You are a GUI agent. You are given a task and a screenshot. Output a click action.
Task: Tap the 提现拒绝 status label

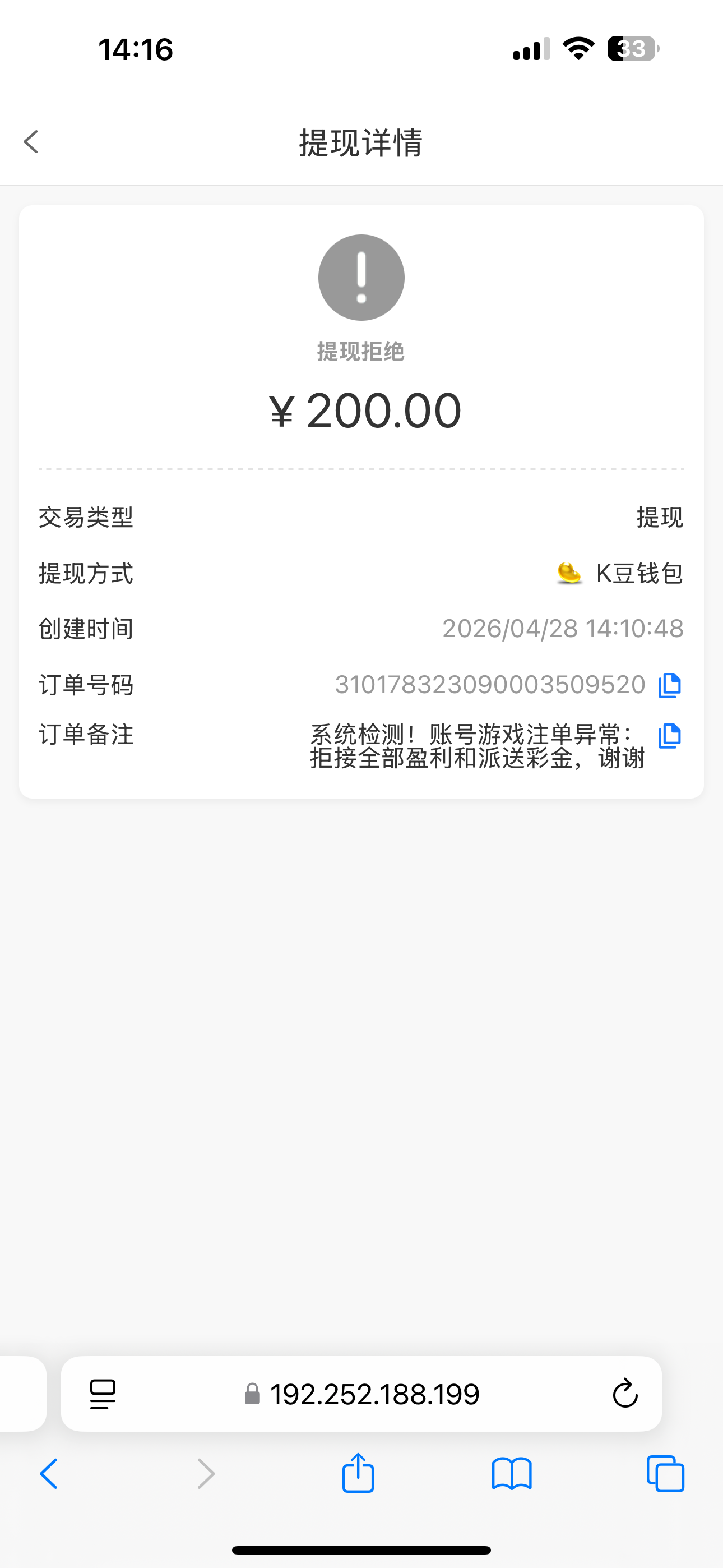click(360, 351)
